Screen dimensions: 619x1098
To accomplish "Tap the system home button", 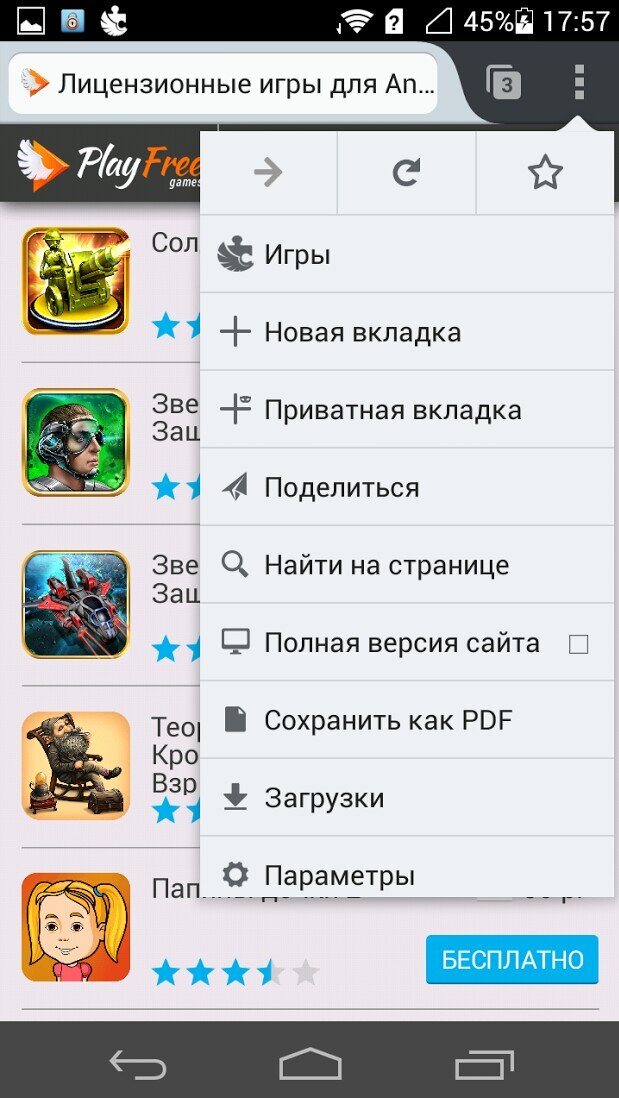I will pos(310,1065).
